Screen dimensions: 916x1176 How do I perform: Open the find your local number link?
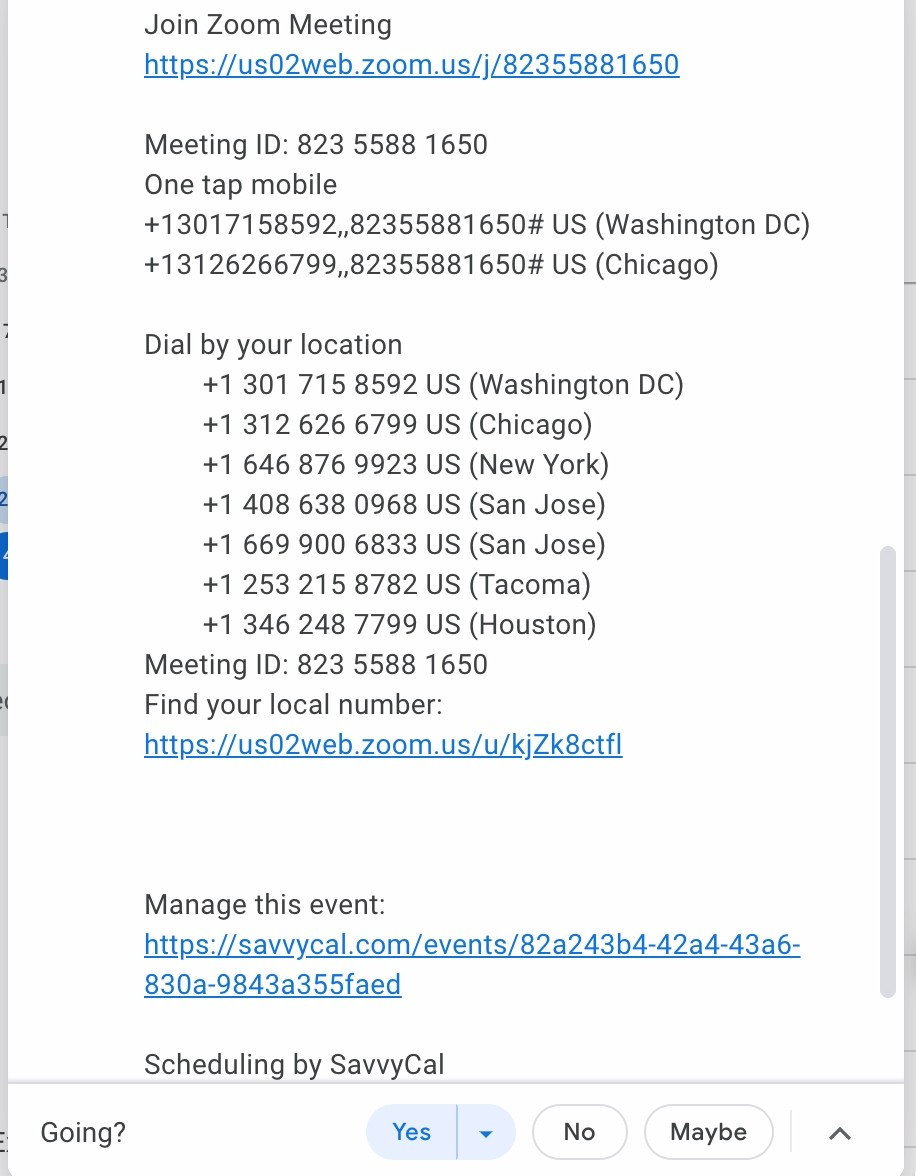tap(383, 745)
